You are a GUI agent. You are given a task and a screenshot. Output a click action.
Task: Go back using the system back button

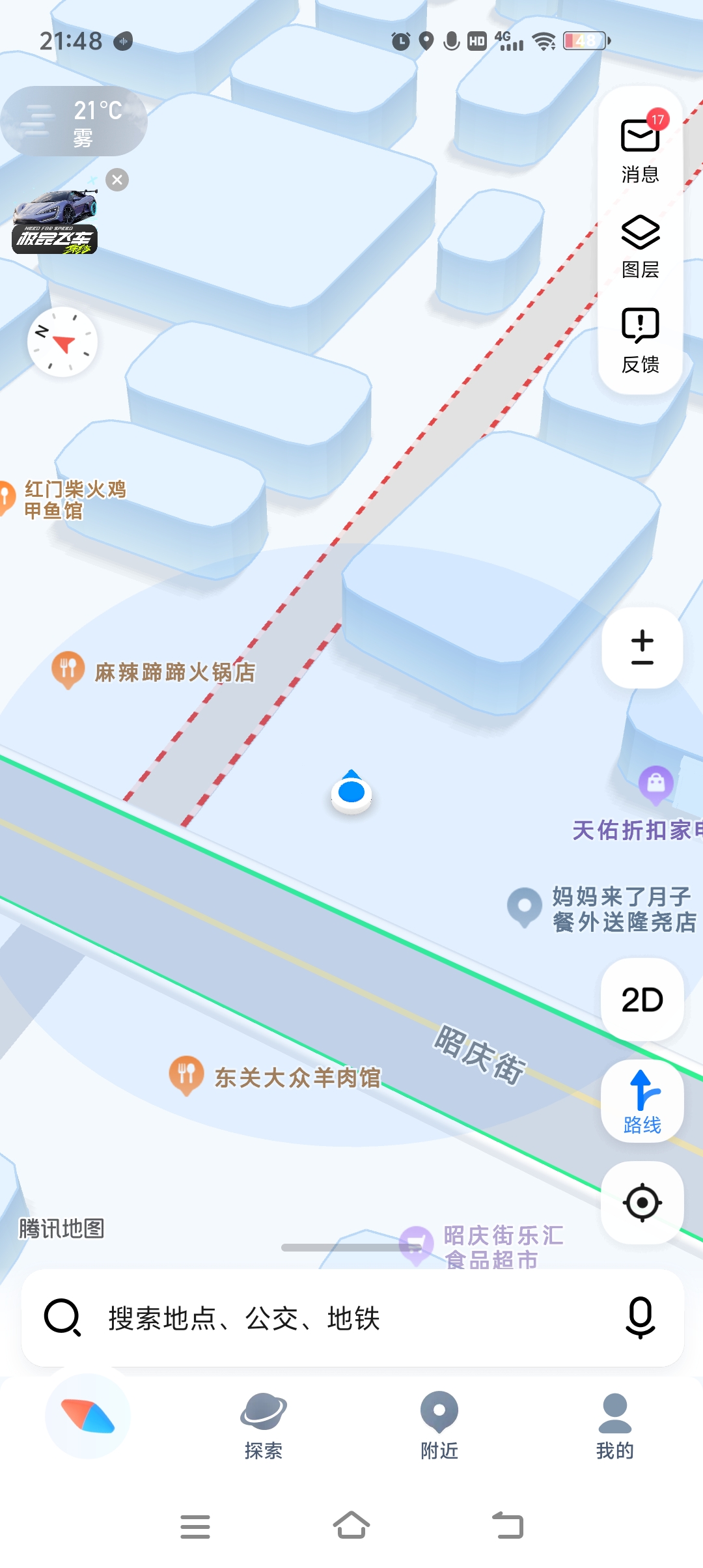point(508,1526)
